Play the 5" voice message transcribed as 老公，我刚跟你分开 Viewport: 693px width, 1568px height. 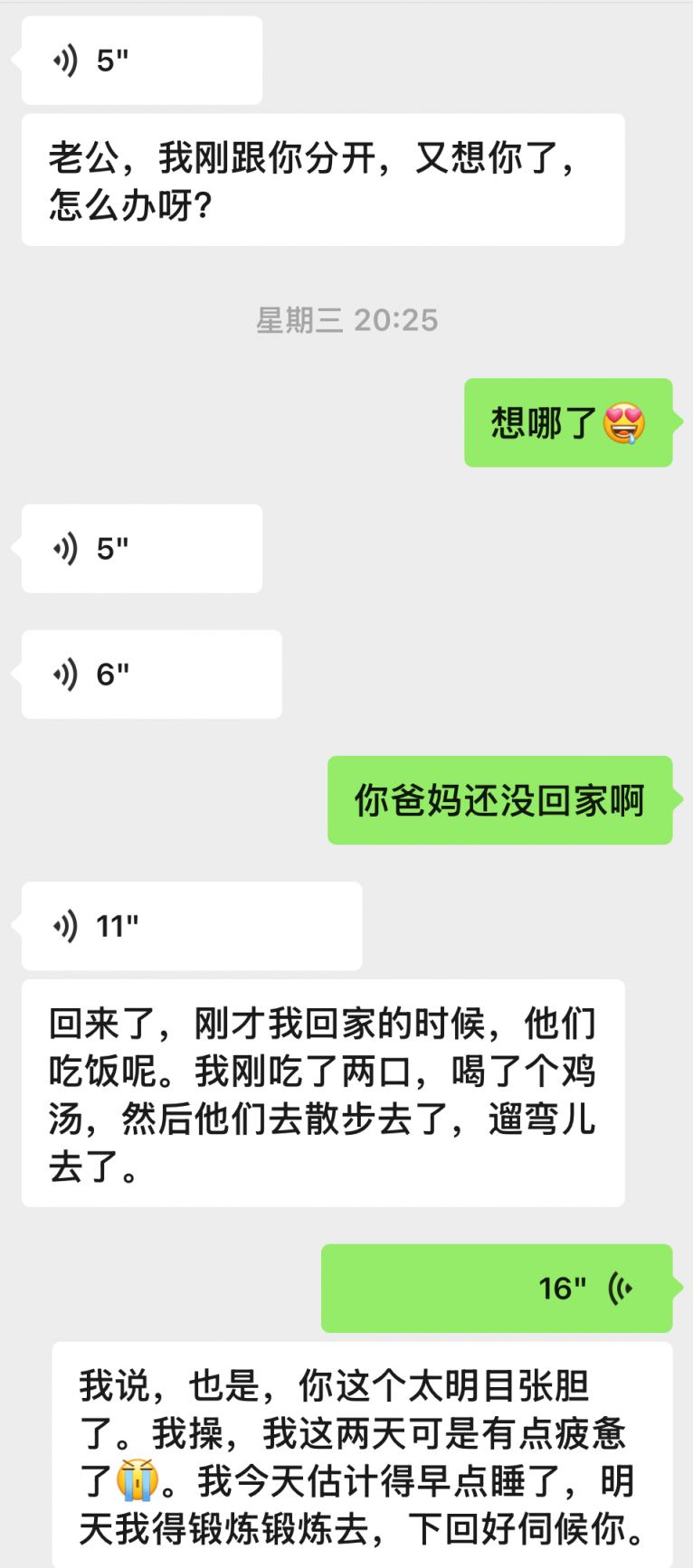[141, 61]
